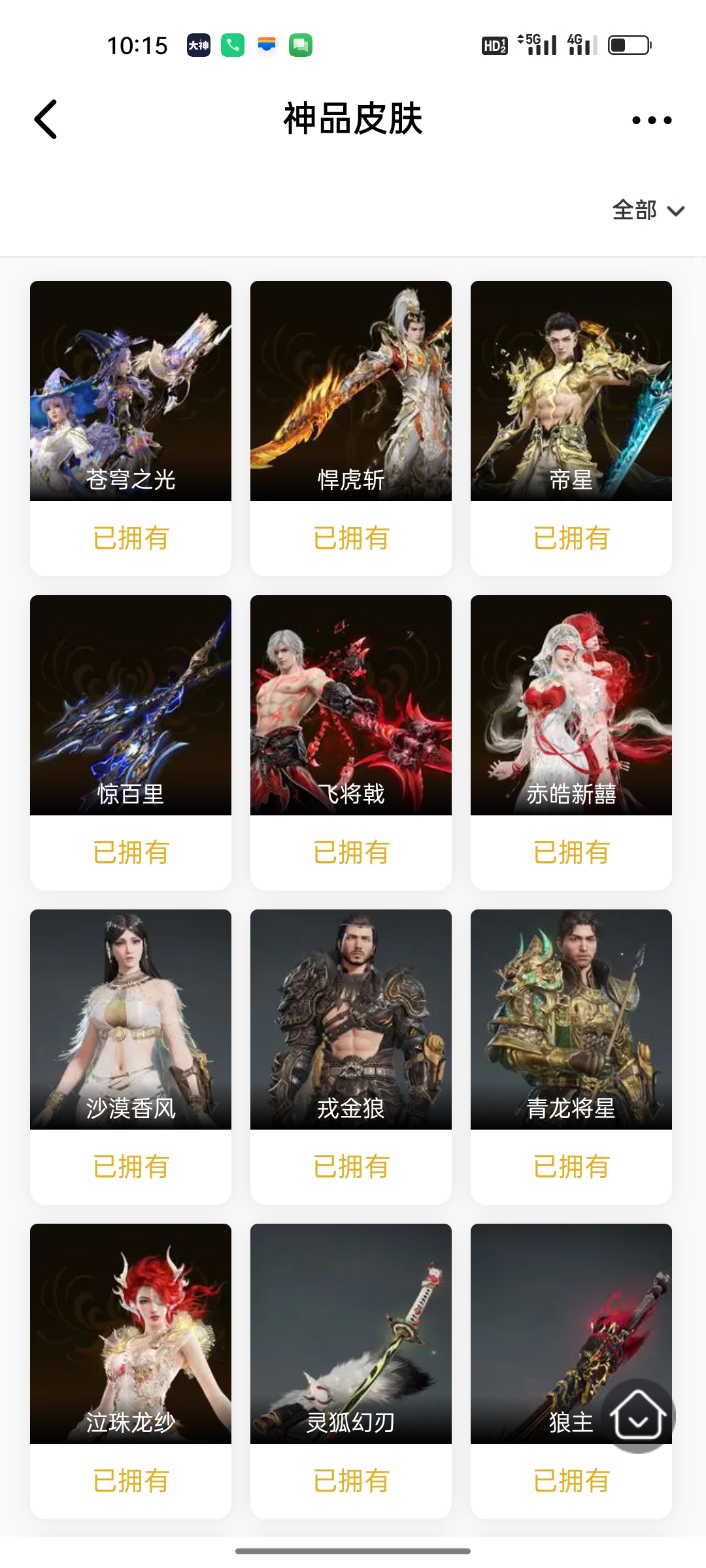The width and height of the screenshot is (706, 1568).
Task: Open the three-dot overflow menu
Action: 652,120
